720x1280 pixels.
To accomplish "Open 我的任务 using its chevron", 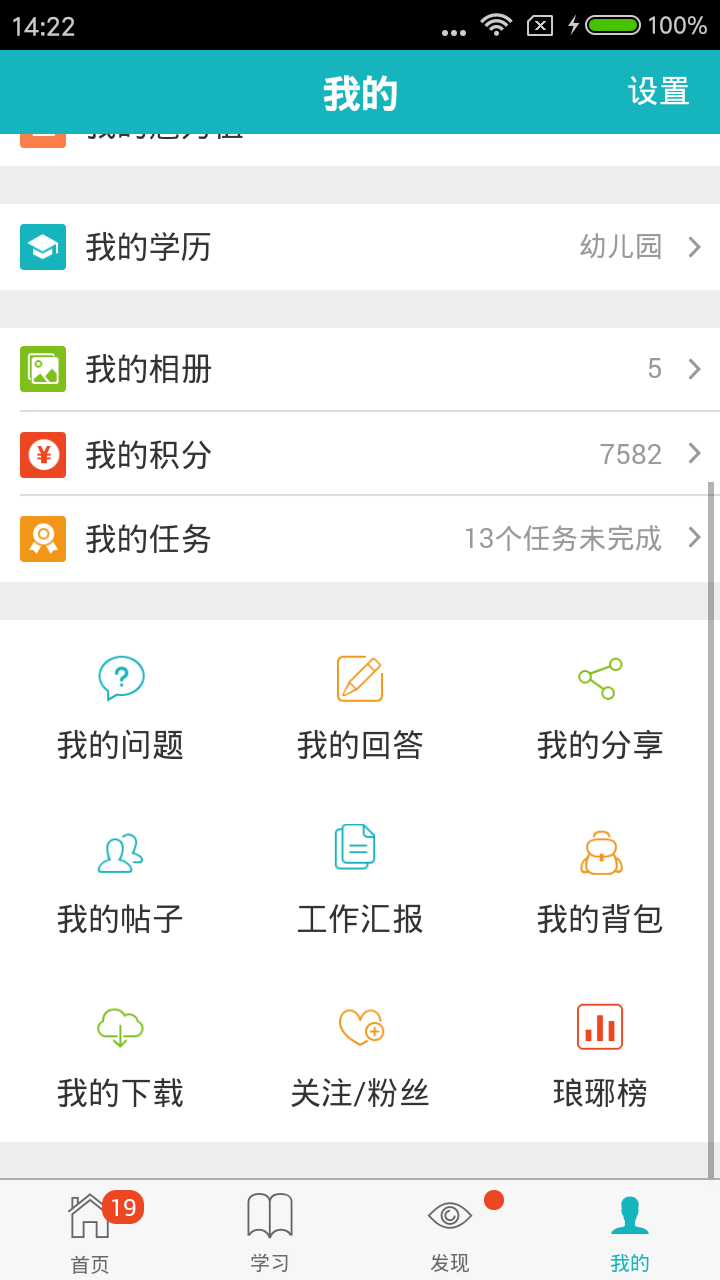I will tap(695, 539).
